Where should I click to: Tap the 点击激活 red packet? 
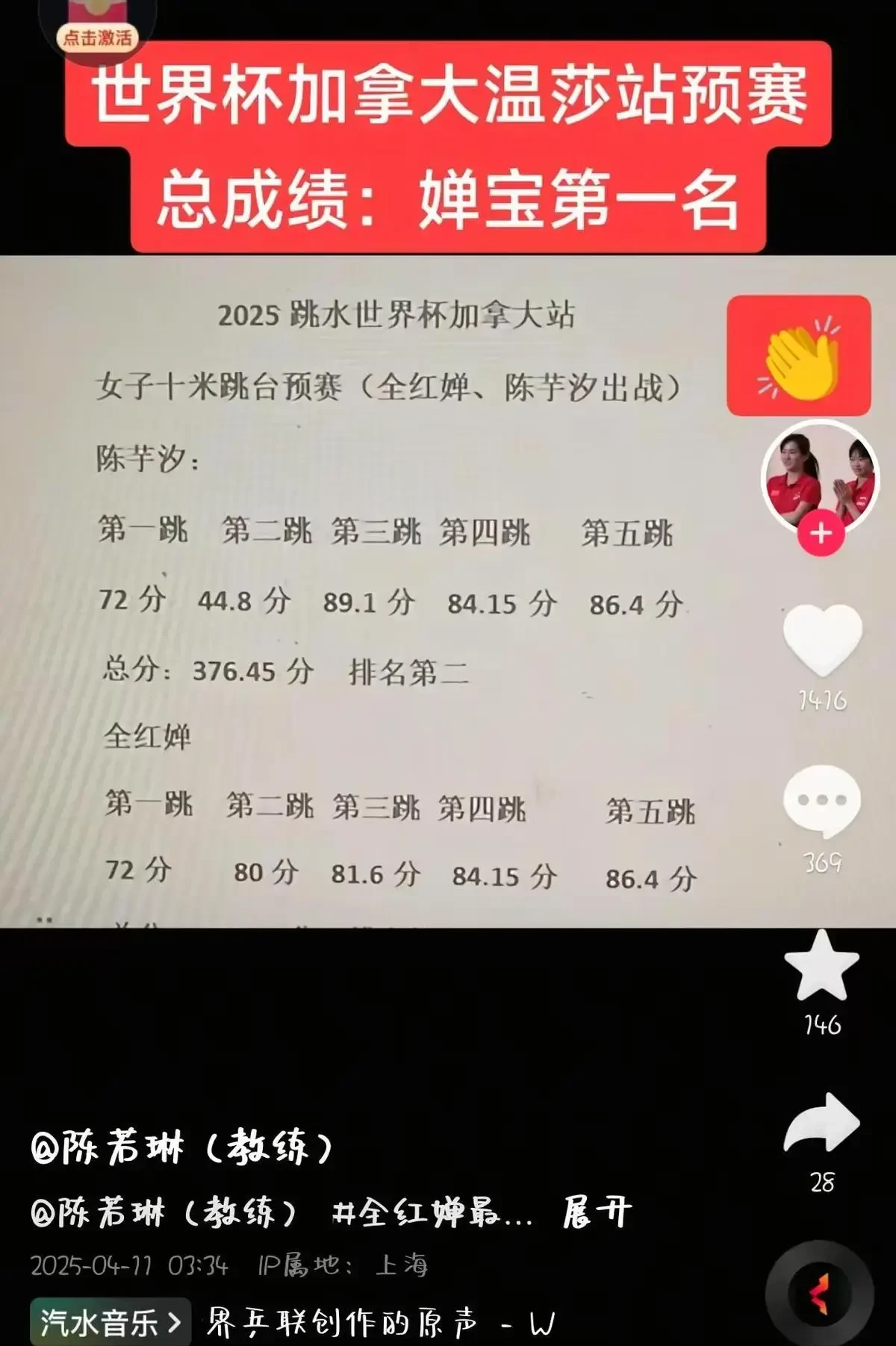click(x=97, y=30)
